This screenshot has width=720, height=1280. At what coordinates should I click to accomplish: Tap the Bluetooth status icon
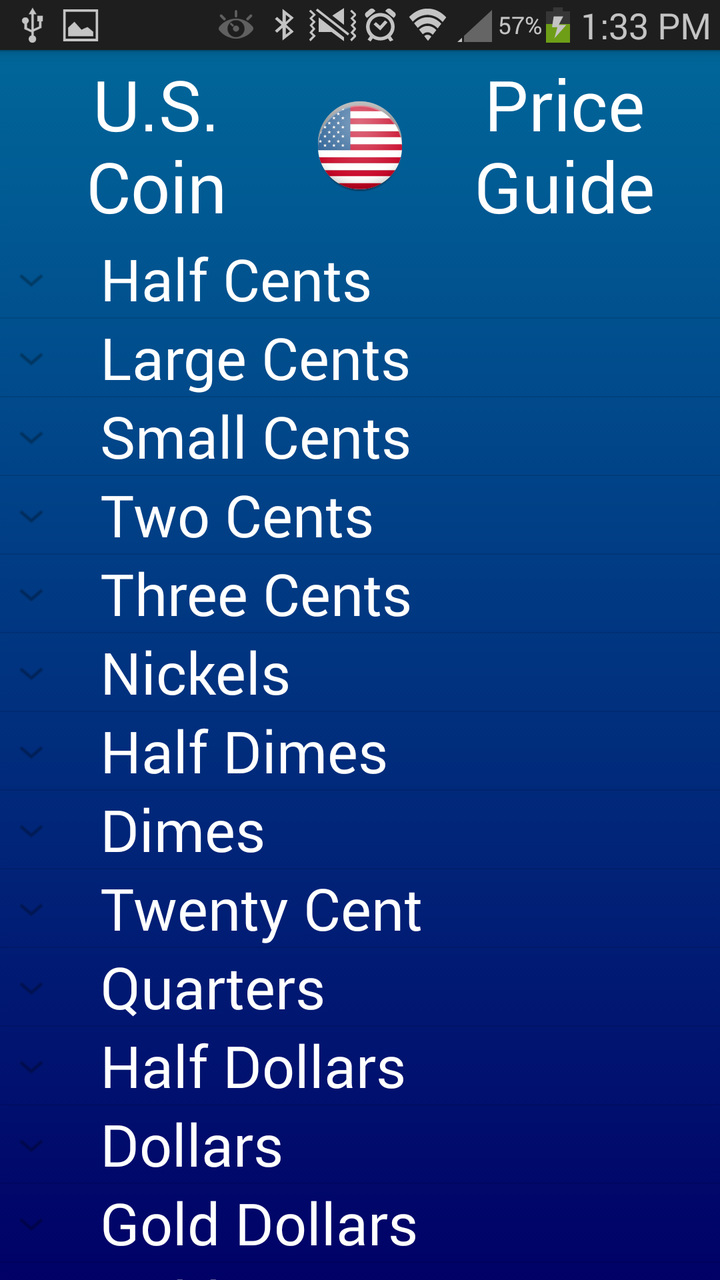286,24
